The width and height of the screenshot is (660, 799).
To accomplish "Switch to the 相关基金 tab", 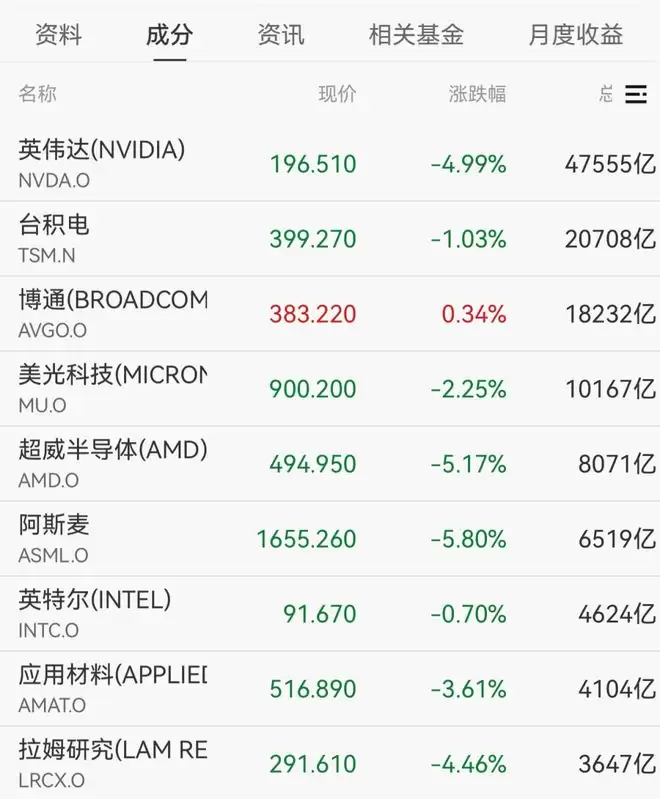I will (416, 35).
